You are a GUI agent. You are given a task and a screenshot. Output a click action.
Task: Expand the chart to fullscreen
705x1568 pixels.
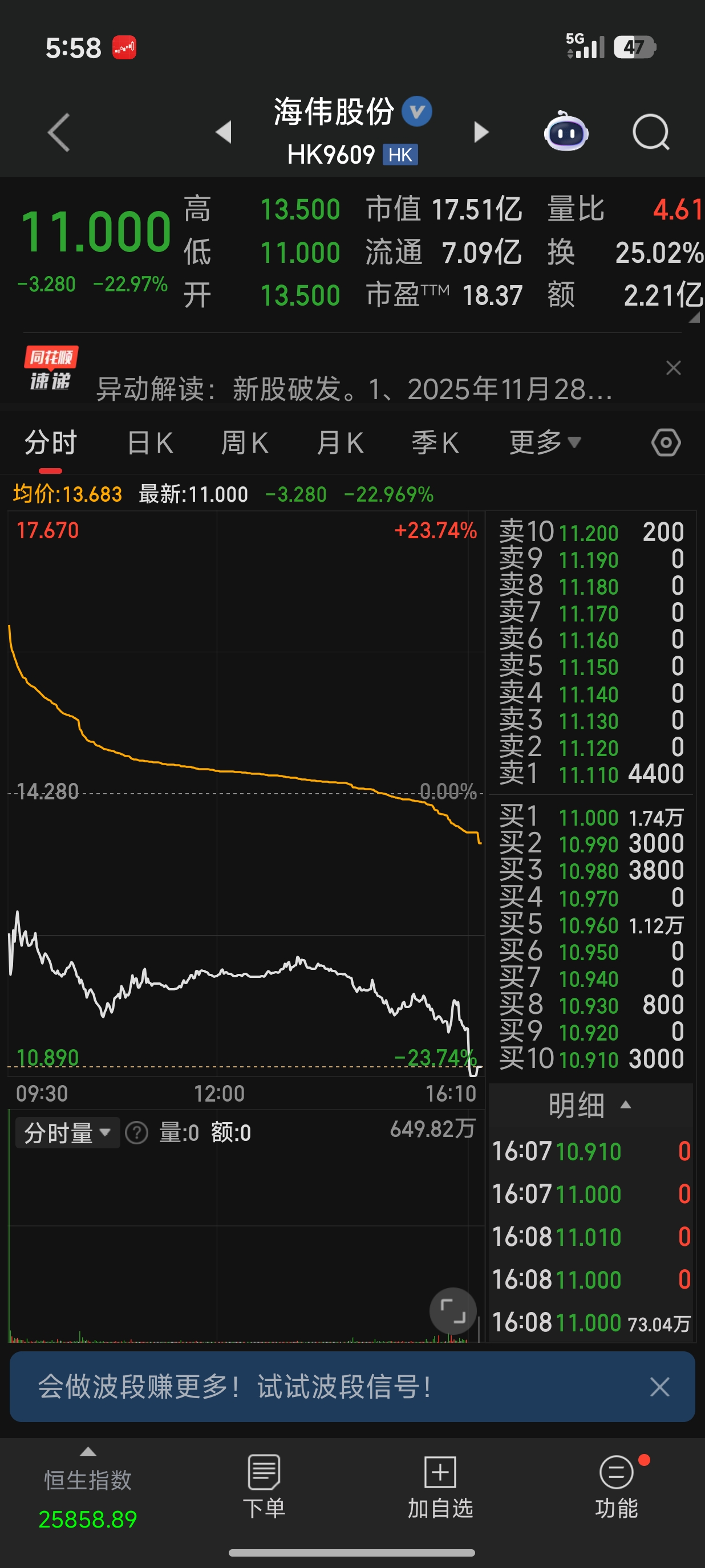452,1310
